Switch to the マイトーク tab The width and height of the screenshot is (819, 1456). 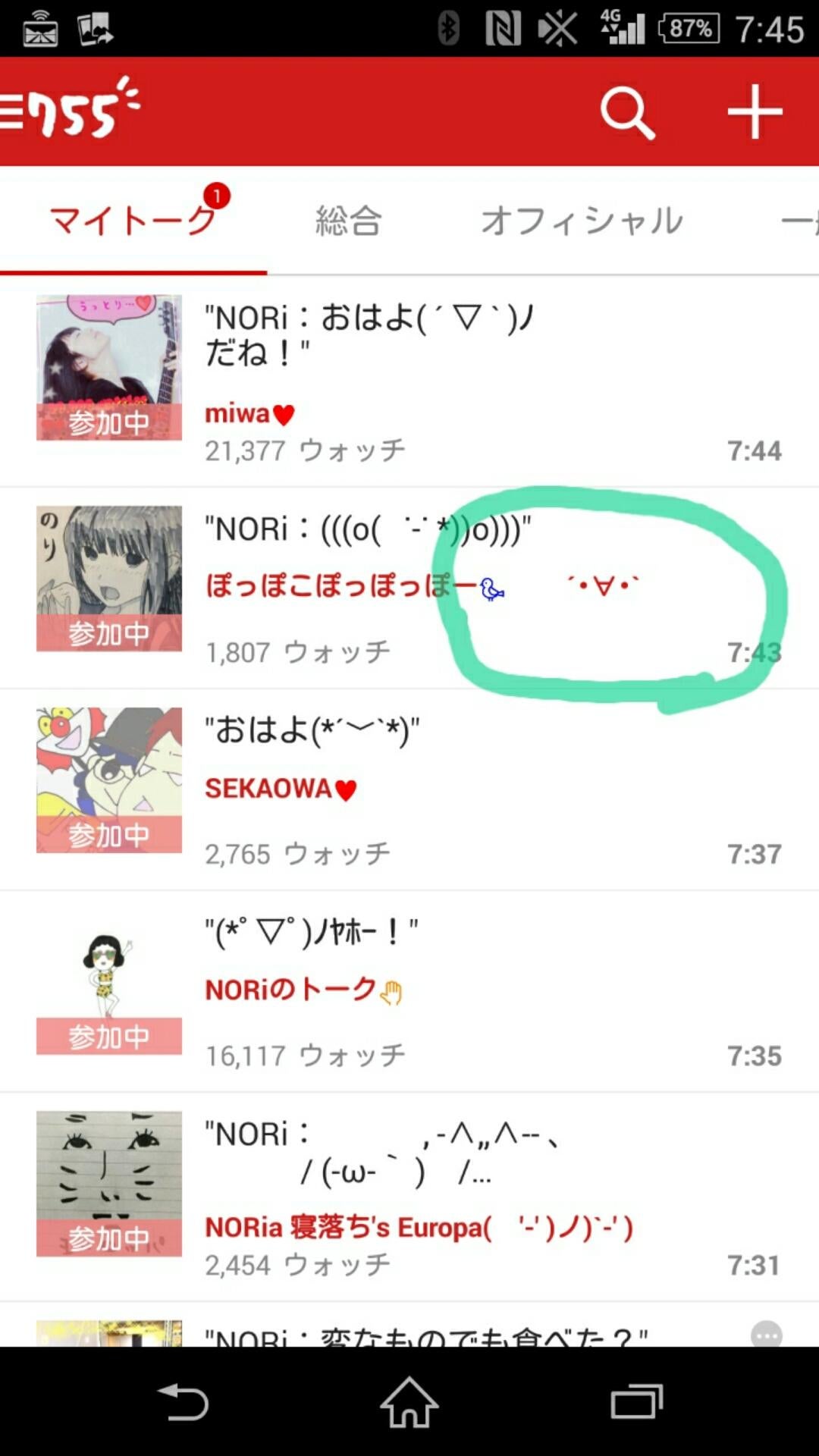pyautogui.click(x=133, y=221)
